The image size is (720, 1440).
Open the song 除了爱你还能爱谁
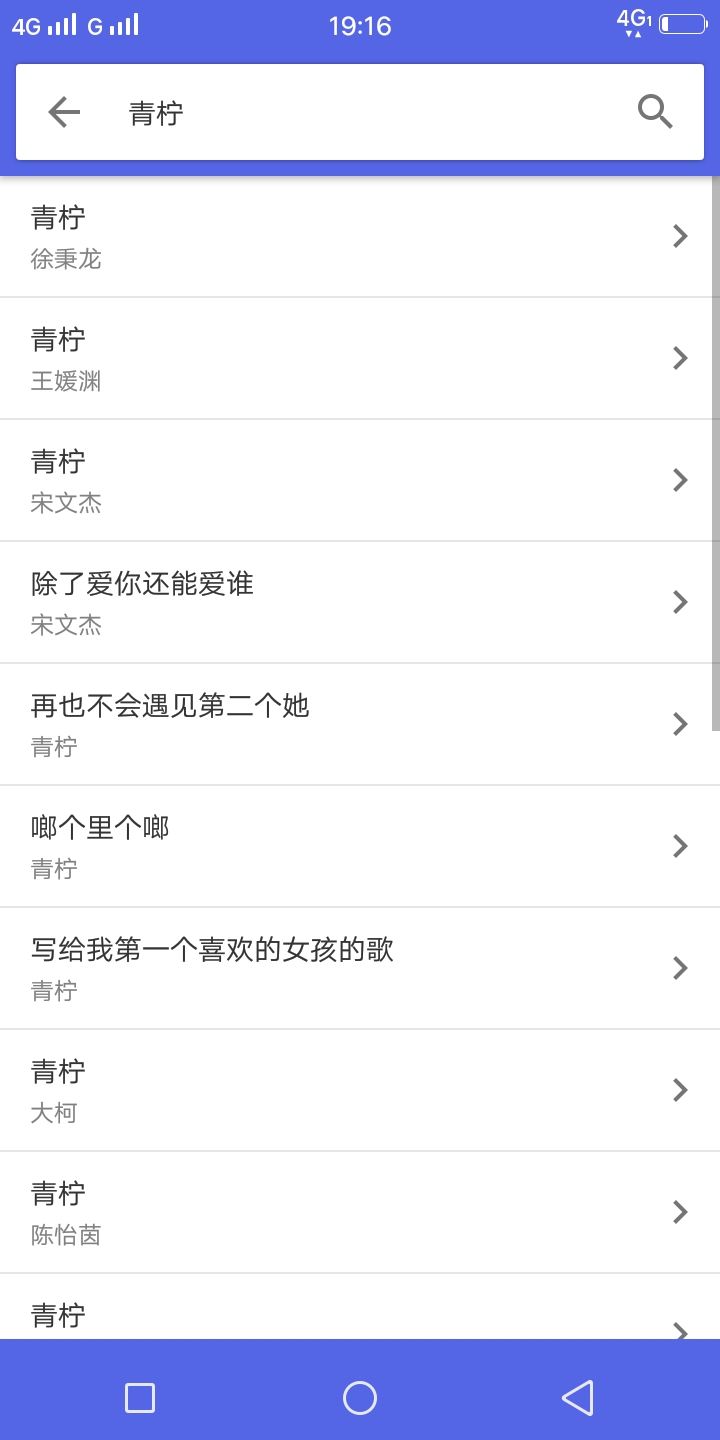pyautogui.click(x=360, y=602)
